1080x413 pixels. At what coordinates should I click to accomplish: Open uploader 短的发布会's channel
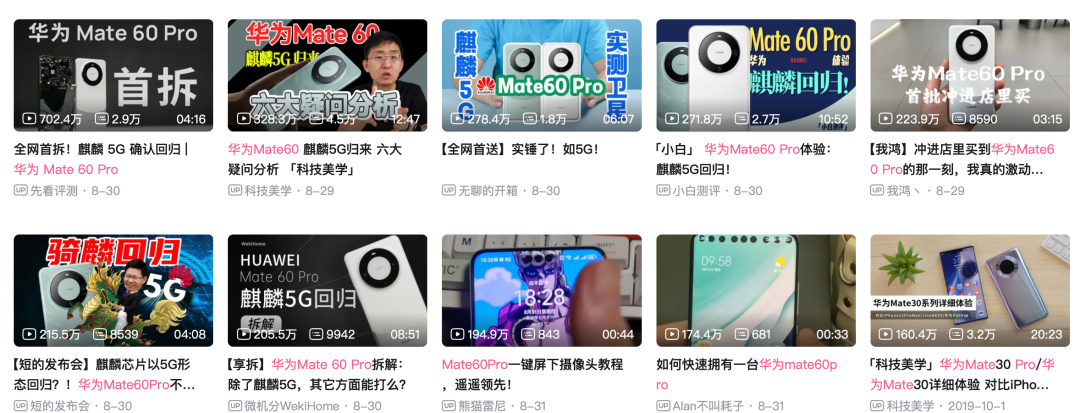pos(59,406)
